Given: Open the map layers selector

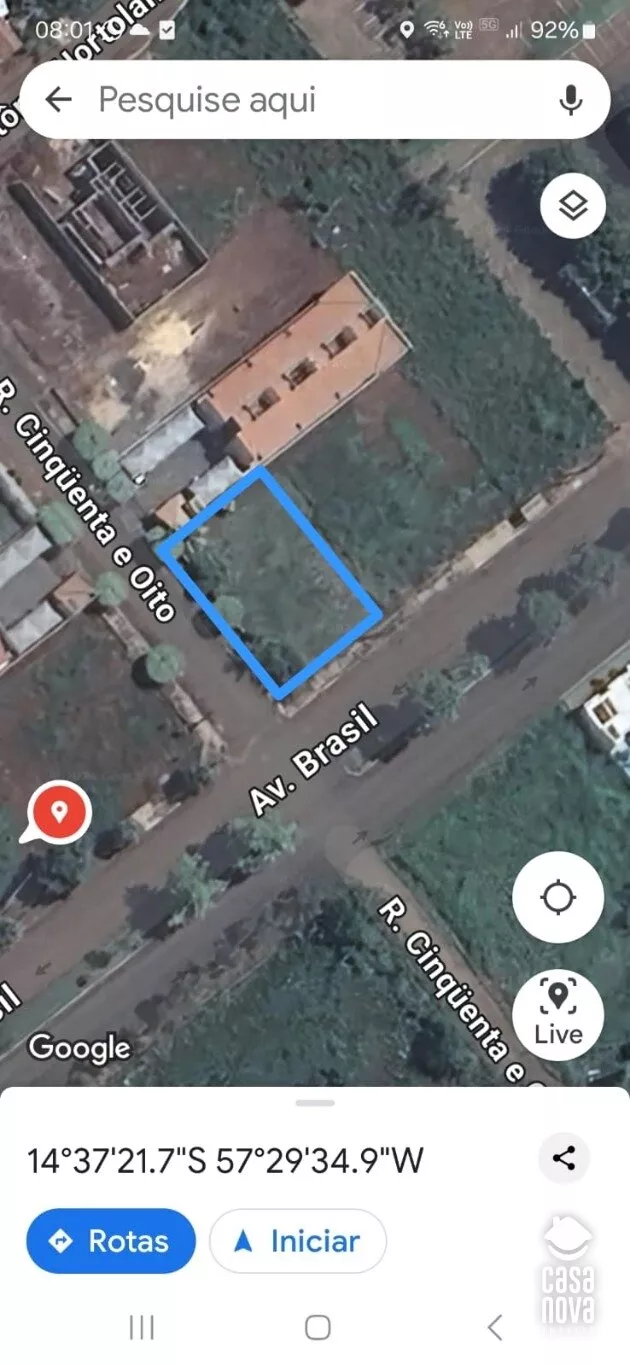Looking at the screenshot, I should (573, 205).
